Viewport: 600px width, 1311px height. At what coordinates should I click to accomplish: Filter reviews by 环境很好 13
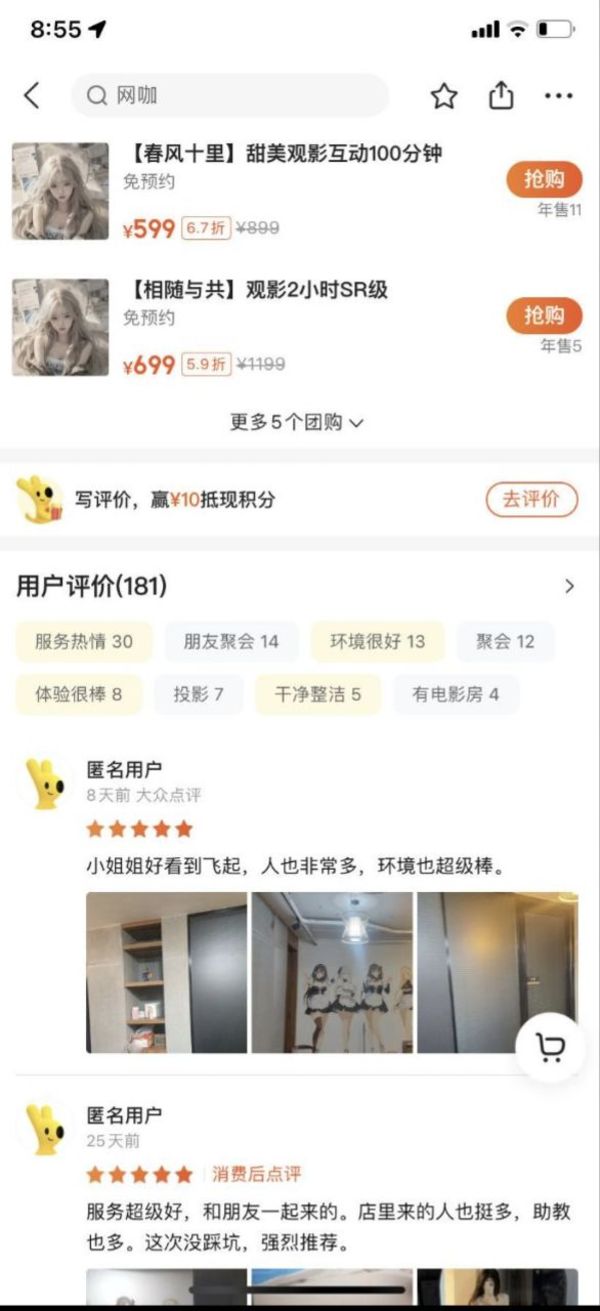(378, 642)
